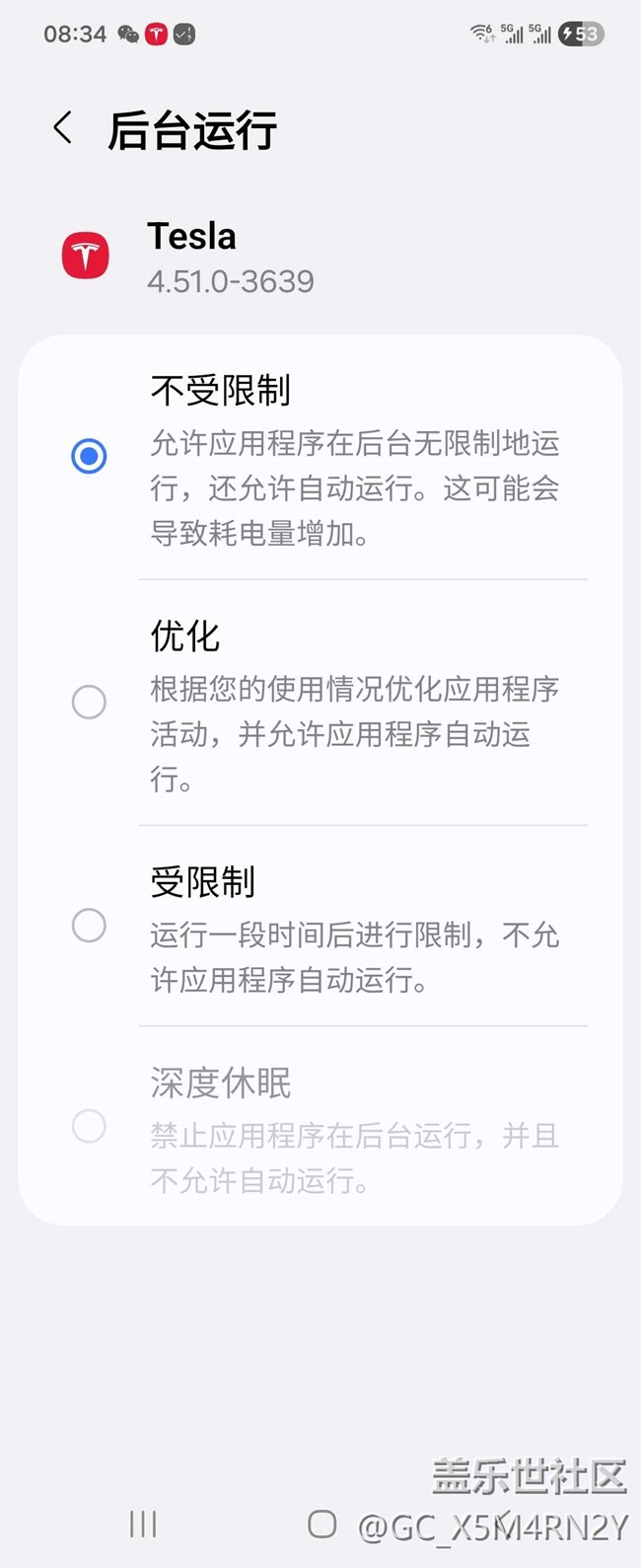Screen dimensions: 641x1568
Task: Choose the 优化 background mode
Action: 89,703
